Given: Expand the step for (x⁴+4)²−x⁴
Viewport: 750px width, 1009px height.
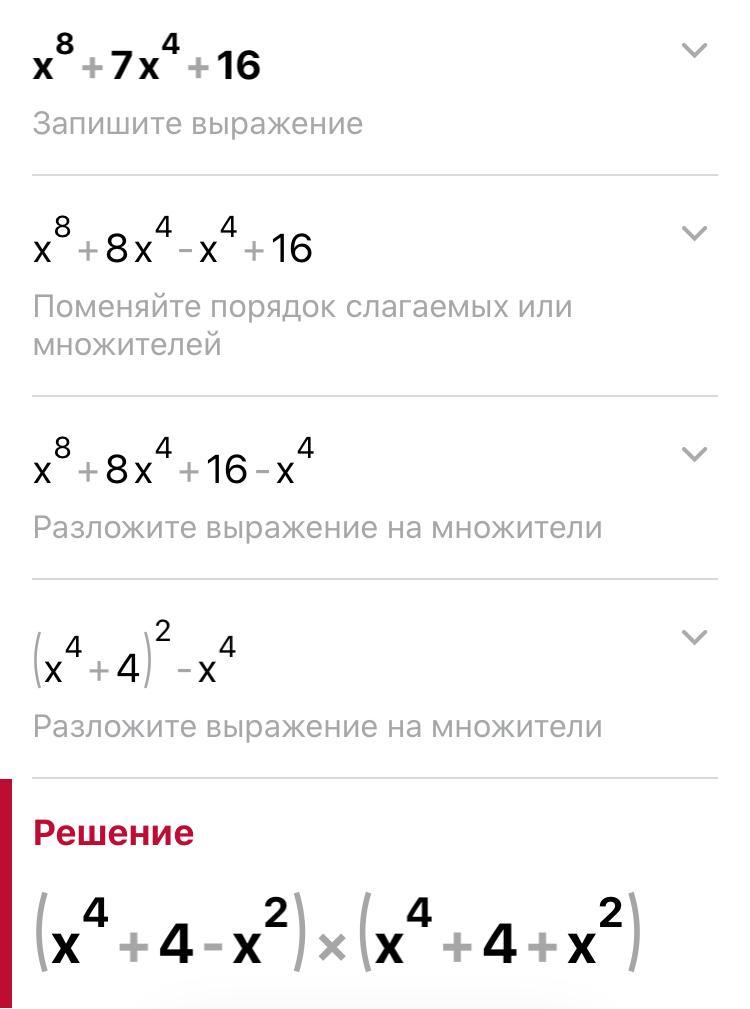Looking at the screenshot, I should [x=694, y=636].
